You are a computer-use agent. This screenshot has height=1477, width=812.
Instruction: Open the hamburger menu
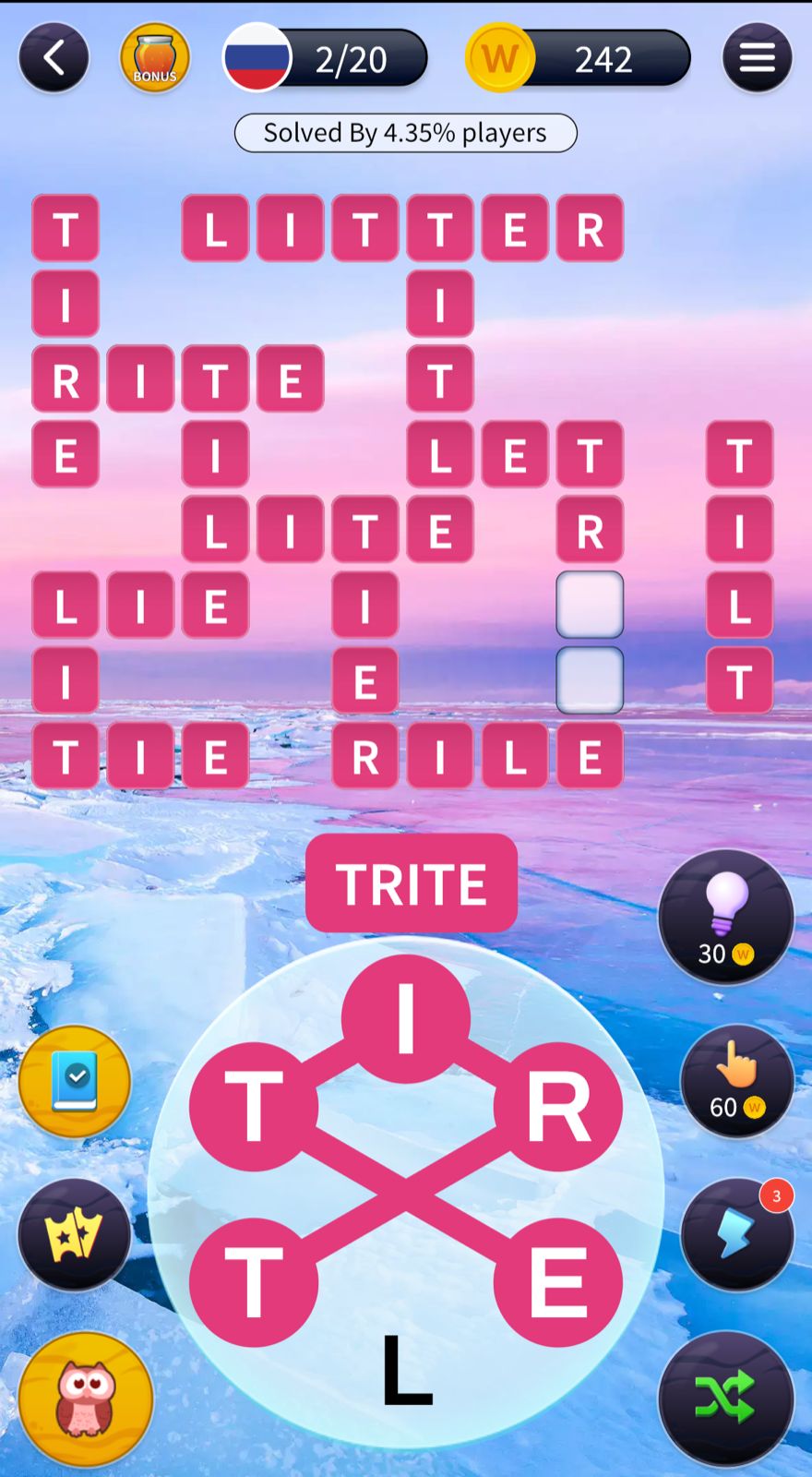757,59
